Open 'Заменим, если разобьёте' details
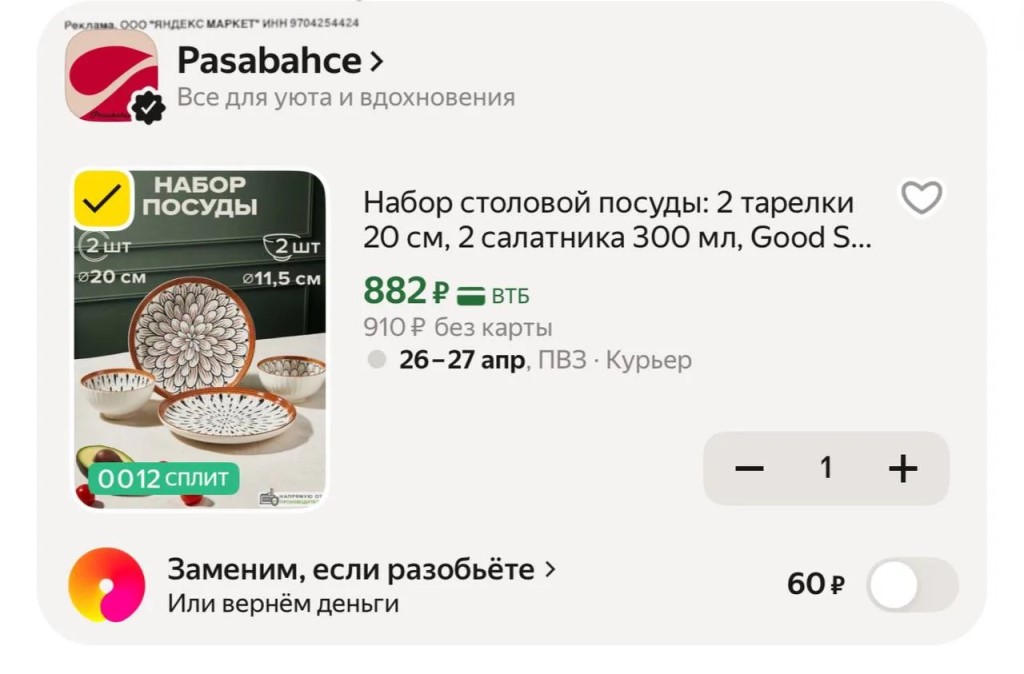 [x=360, y=571]
